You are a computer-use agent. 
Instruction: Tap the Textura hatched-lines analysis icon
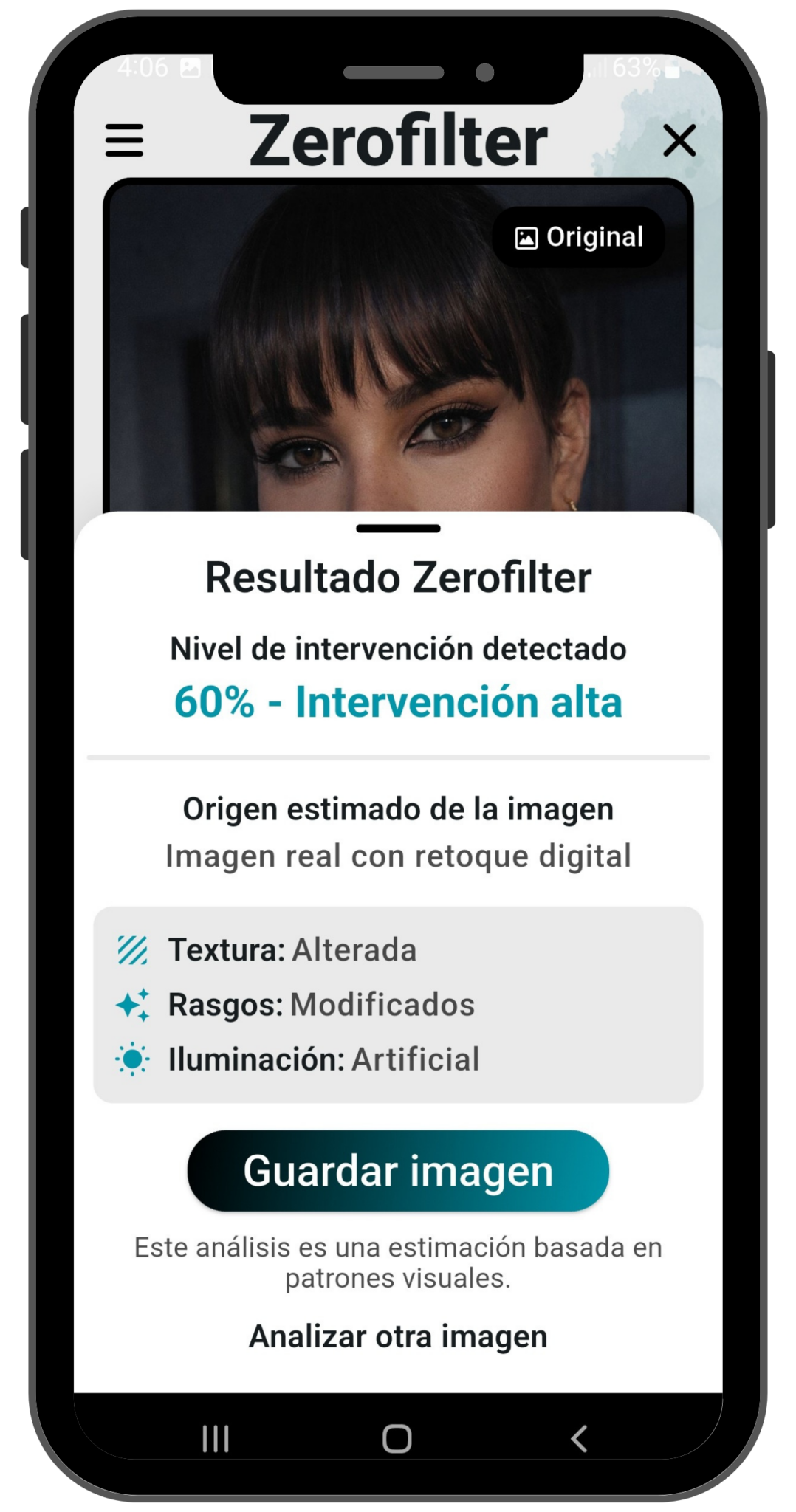tap(131, 951)
